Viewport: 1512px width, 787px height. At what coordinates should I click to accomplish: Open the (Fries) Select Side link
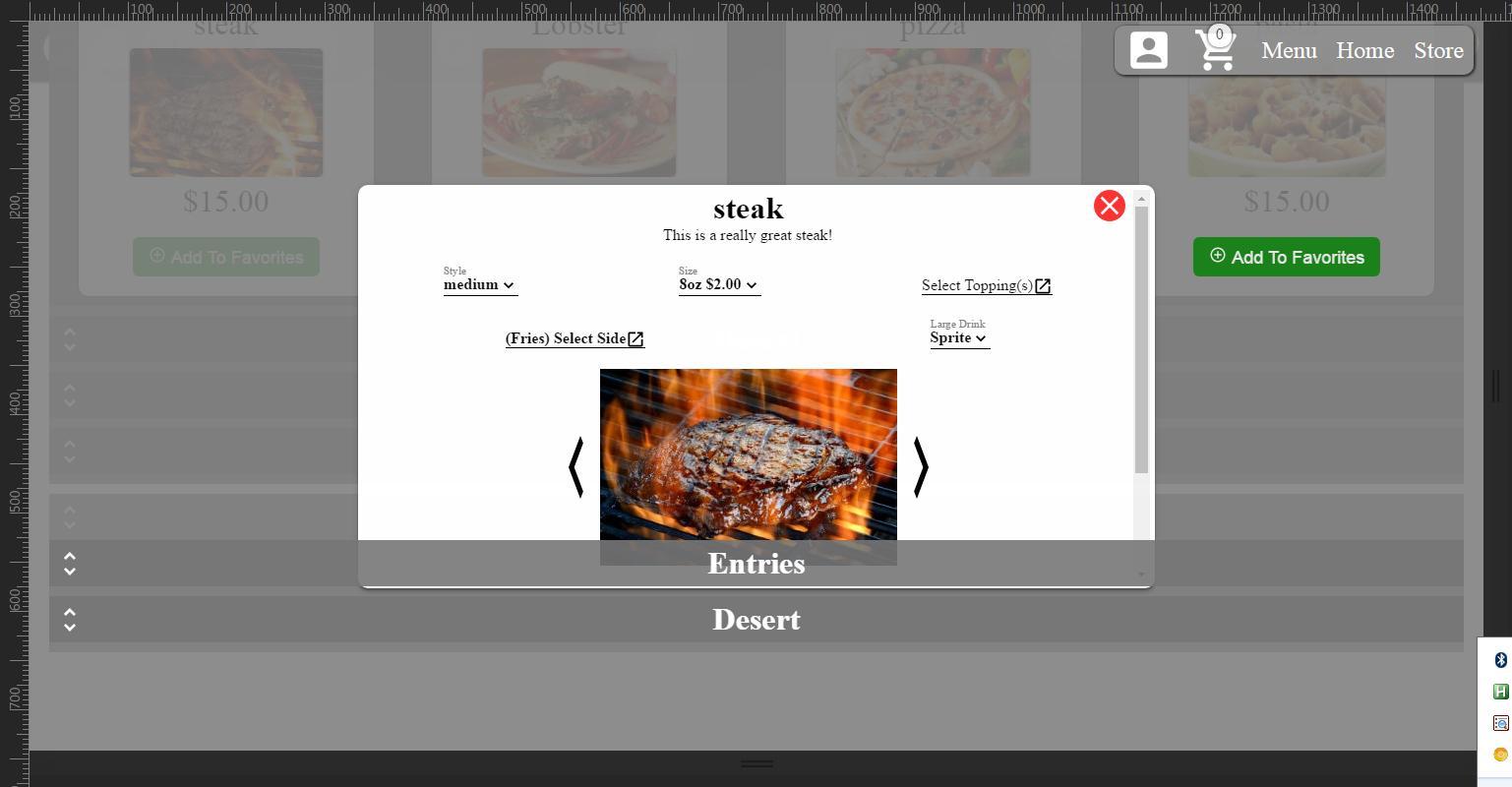click(575, 339)
